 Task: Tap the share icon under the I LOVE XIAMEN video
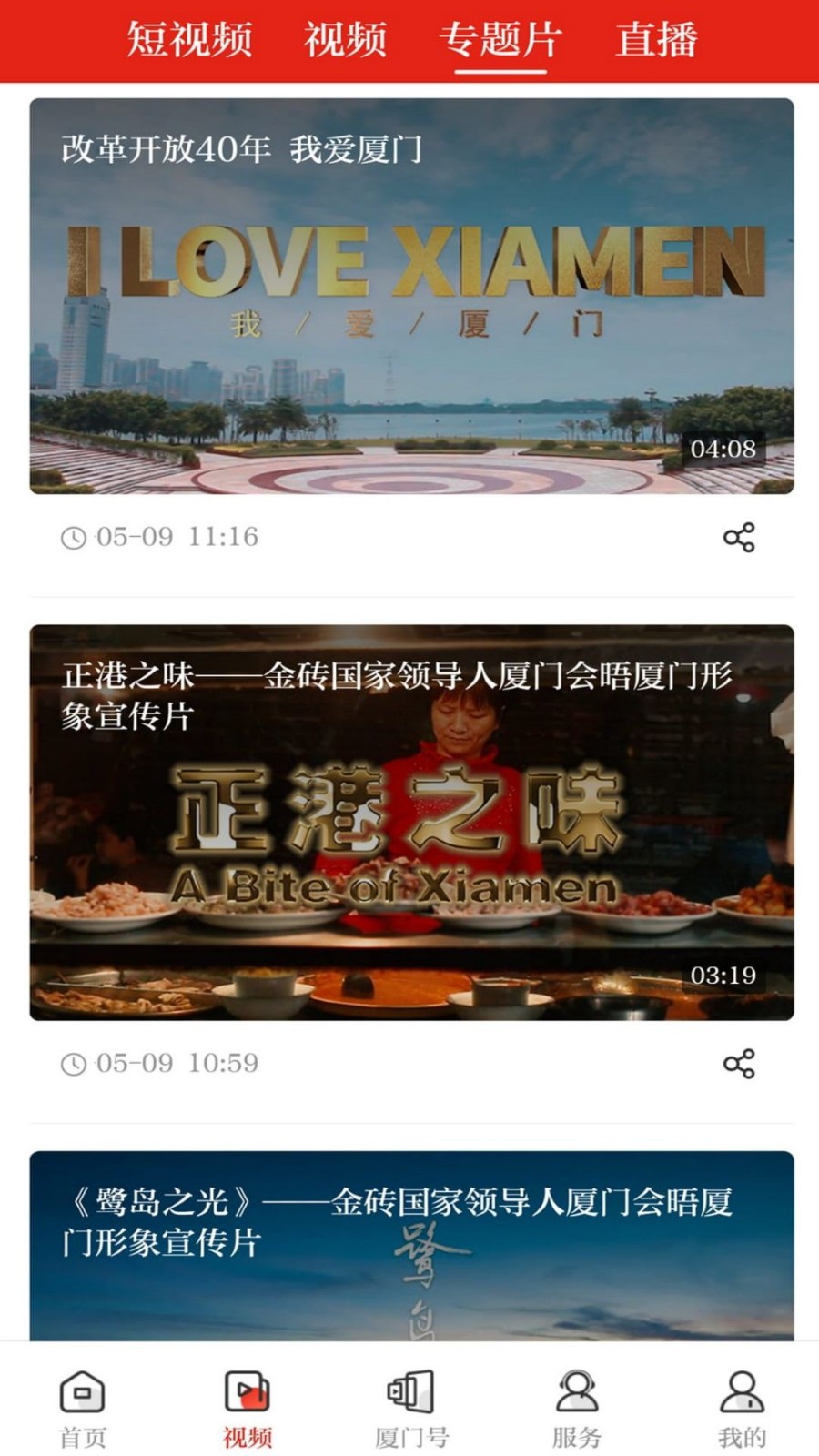pyautogui.click(x=740, y=537)
